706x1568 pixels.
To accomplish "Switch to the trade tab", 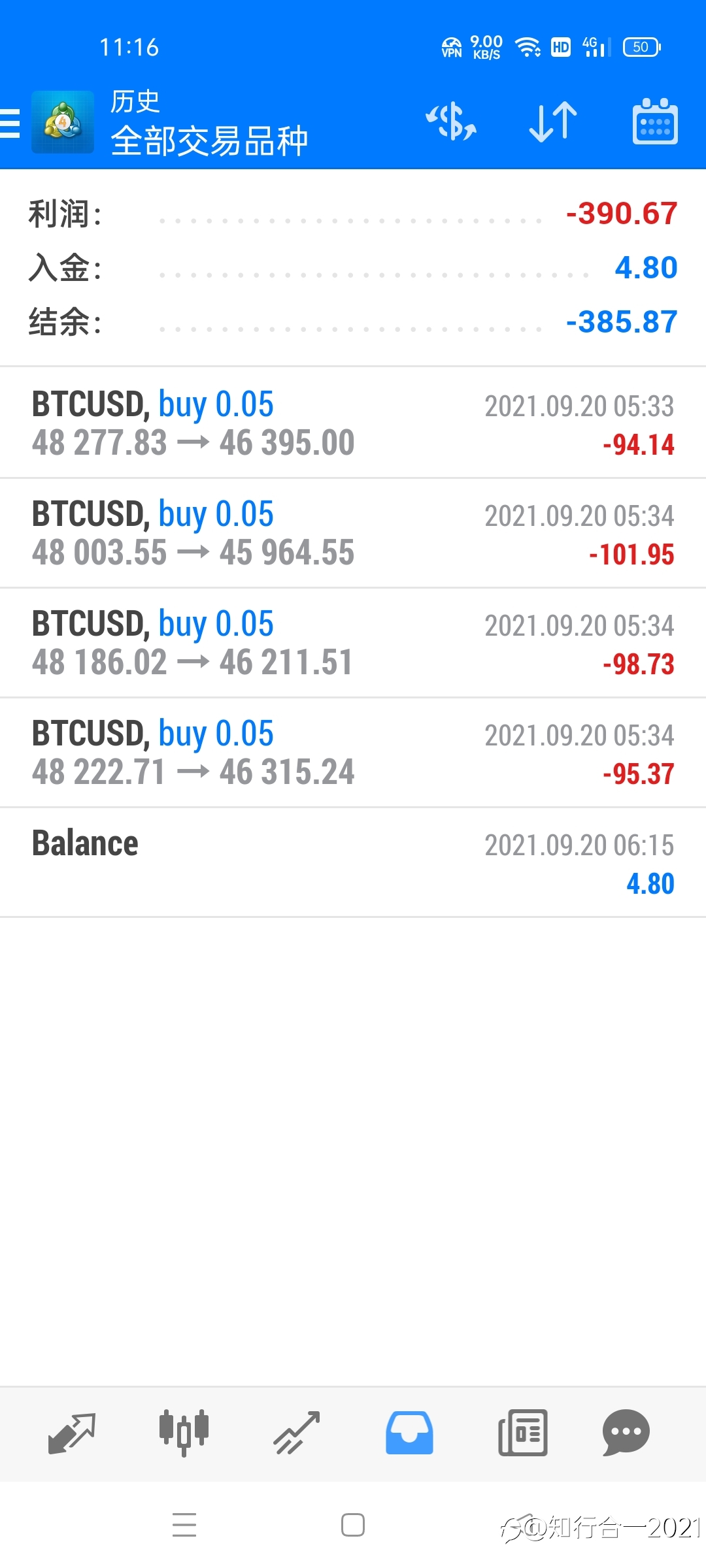I will click(x=297, y=1433).
